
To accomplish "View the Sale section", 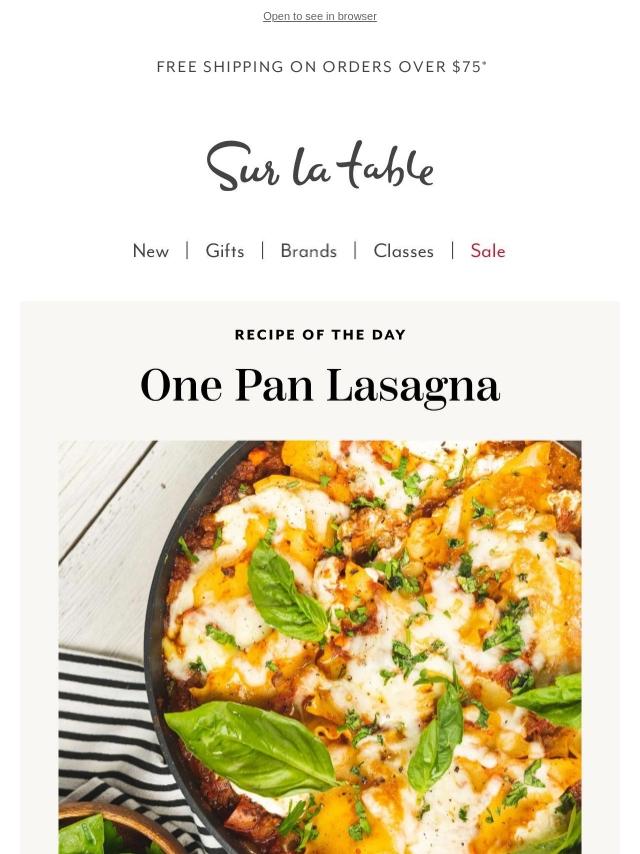I will point(488,251).
